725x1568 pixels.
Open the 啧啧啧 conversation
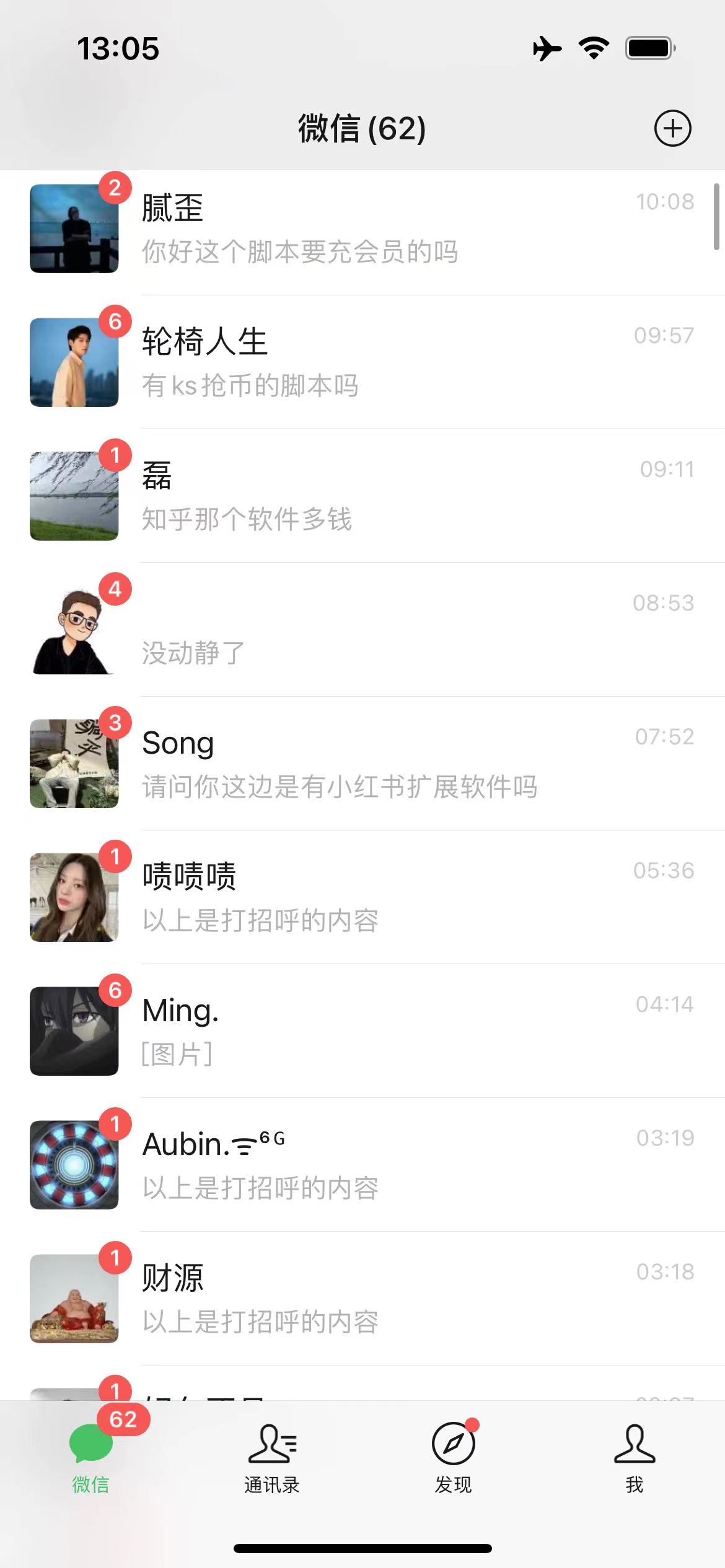pos(372,897)
